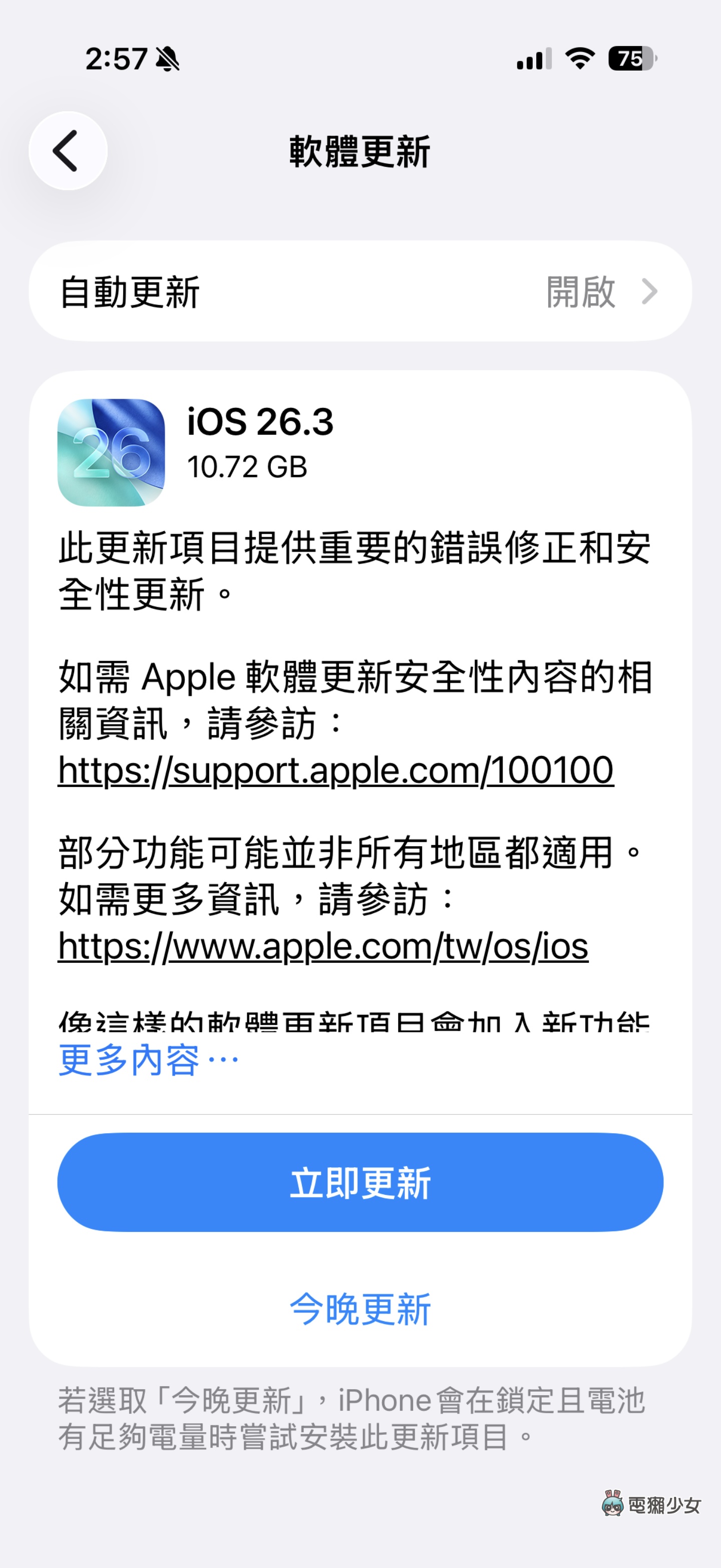Tap the back arrow to exit Software Update
This screenshot has width=721, height=1568.
coord(68,150)
